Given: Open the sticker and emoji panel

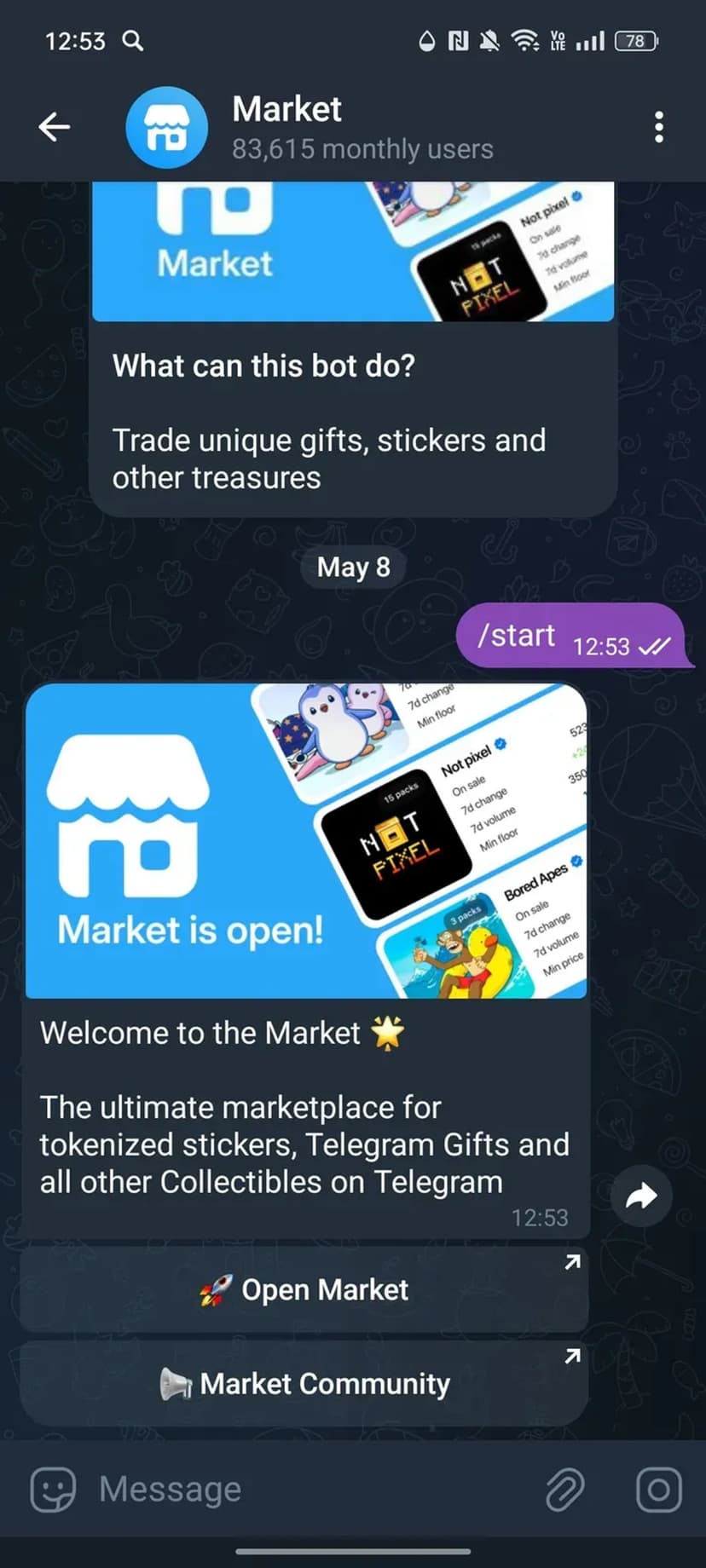Looking at the screenshot, I should [x=53, y=1489].
